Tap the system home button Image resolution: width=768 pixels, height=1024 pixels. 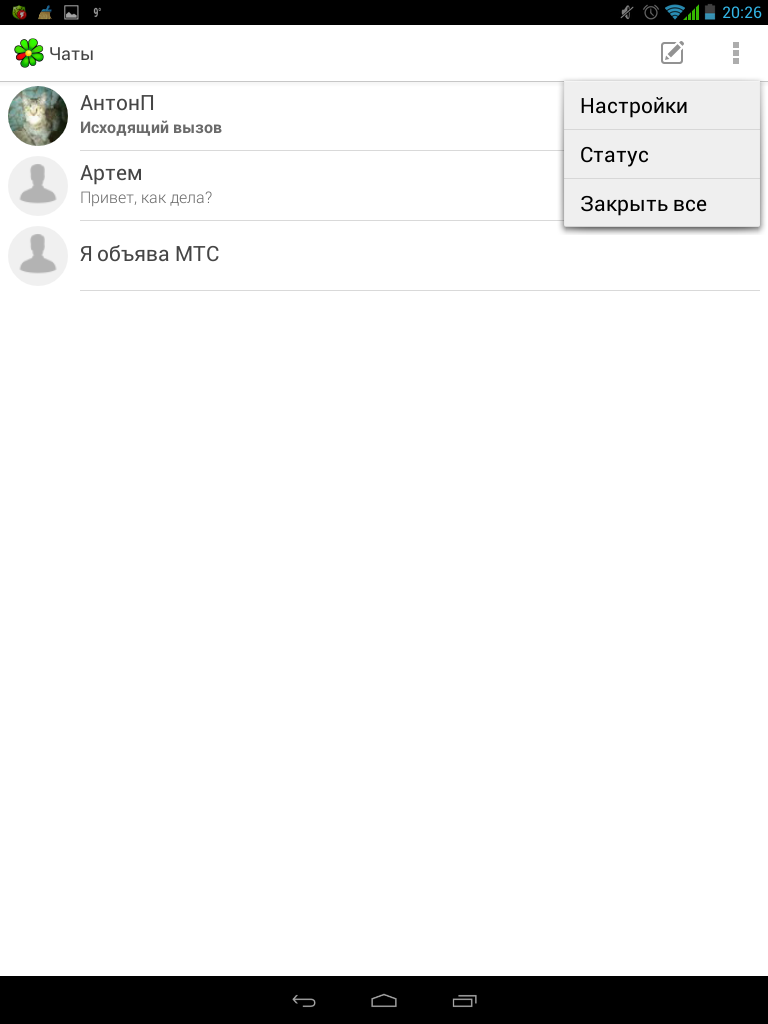[384, 1000]
